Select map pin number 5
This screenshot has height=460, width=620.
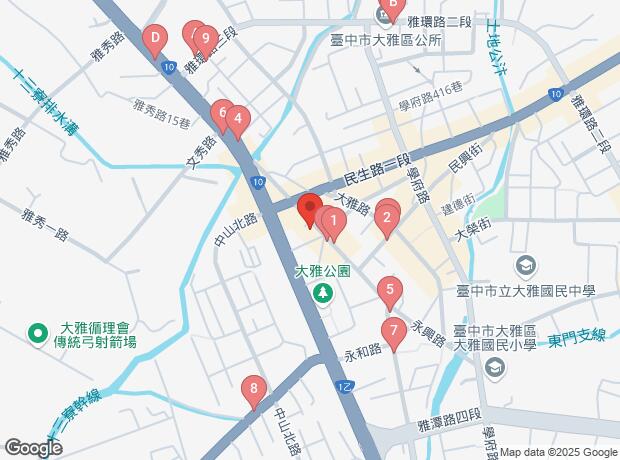390,292
